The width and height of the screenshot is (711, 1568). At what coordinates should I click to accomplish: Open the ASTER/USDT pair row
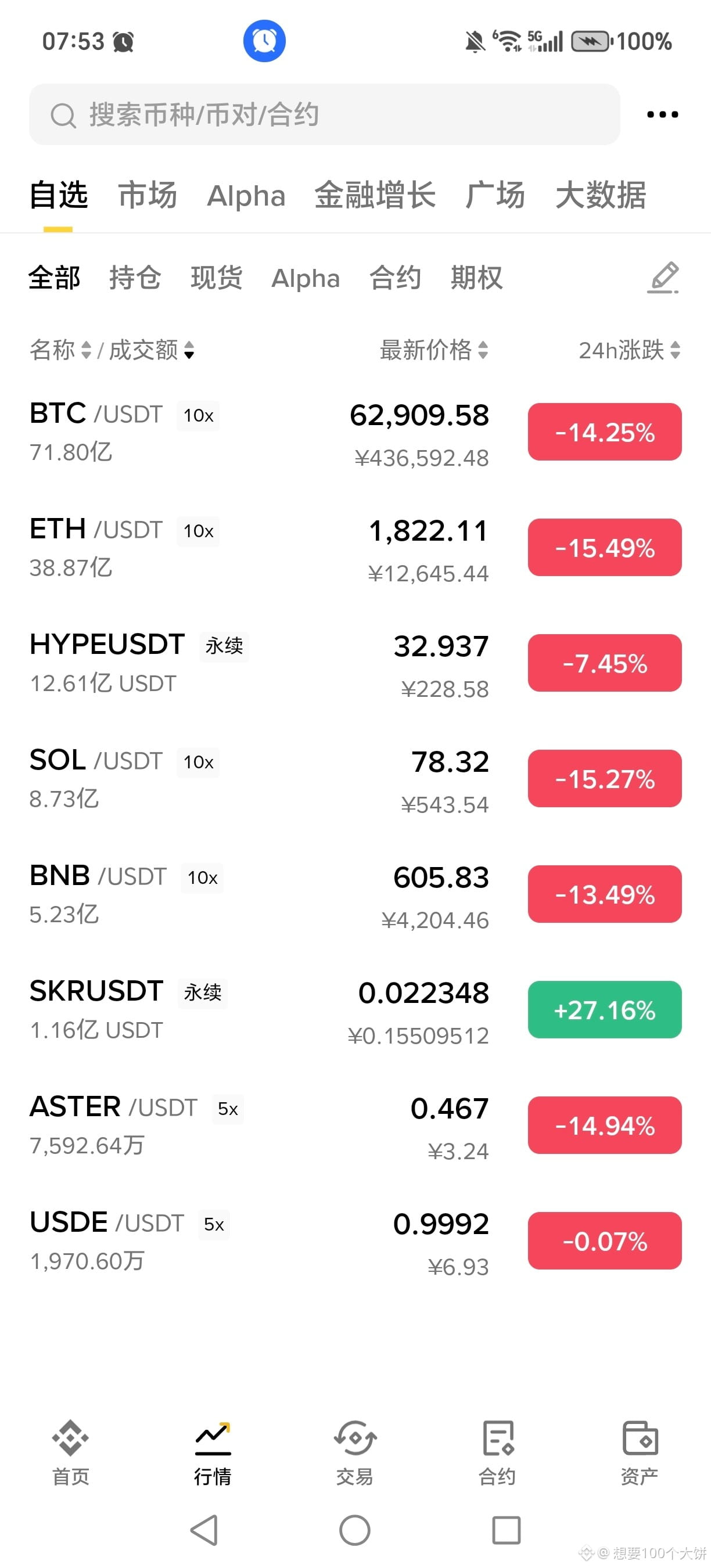(355, 1125)
